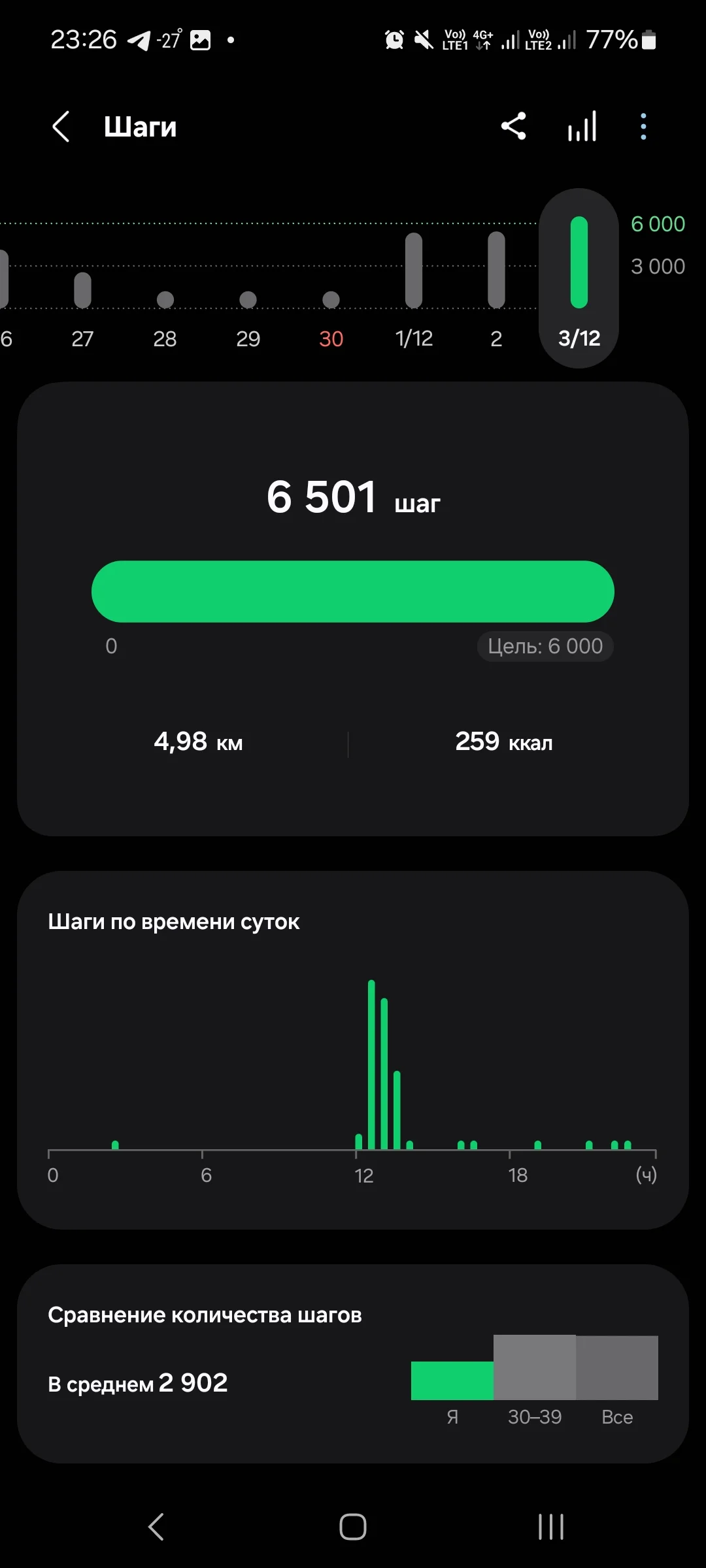
Task: Go back from the Шаги screen
Action: pos(61,127)
